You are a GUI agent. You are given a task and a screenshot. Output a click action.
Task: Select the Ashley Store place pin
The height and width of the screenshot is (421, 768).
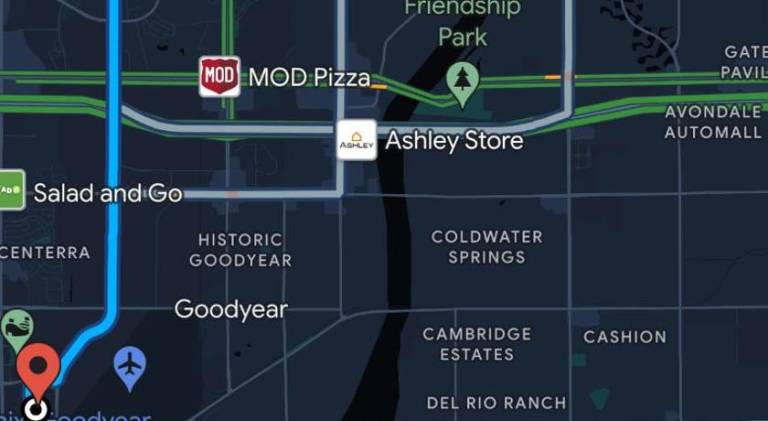click(x=357, y=141)
